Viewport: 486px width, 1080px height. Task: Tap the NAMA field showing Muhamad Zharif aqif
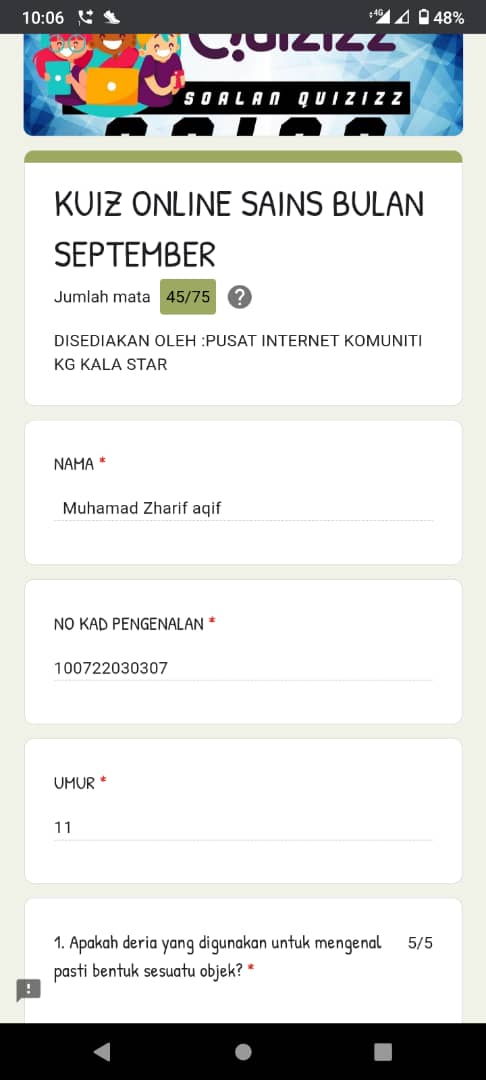(x=244, y=508)
